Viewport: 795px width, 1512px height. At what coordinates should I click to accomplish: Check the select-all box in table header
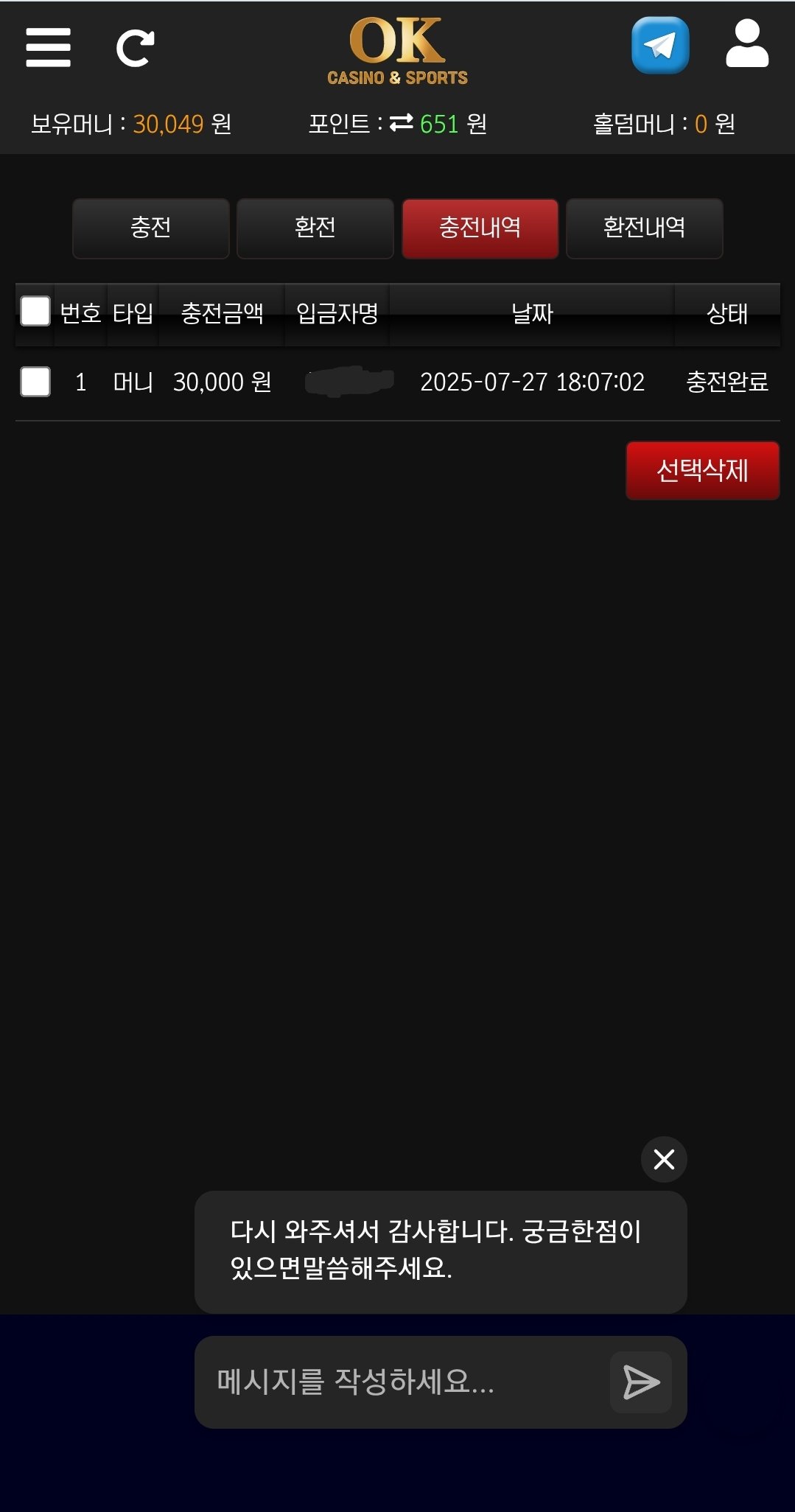35,311
